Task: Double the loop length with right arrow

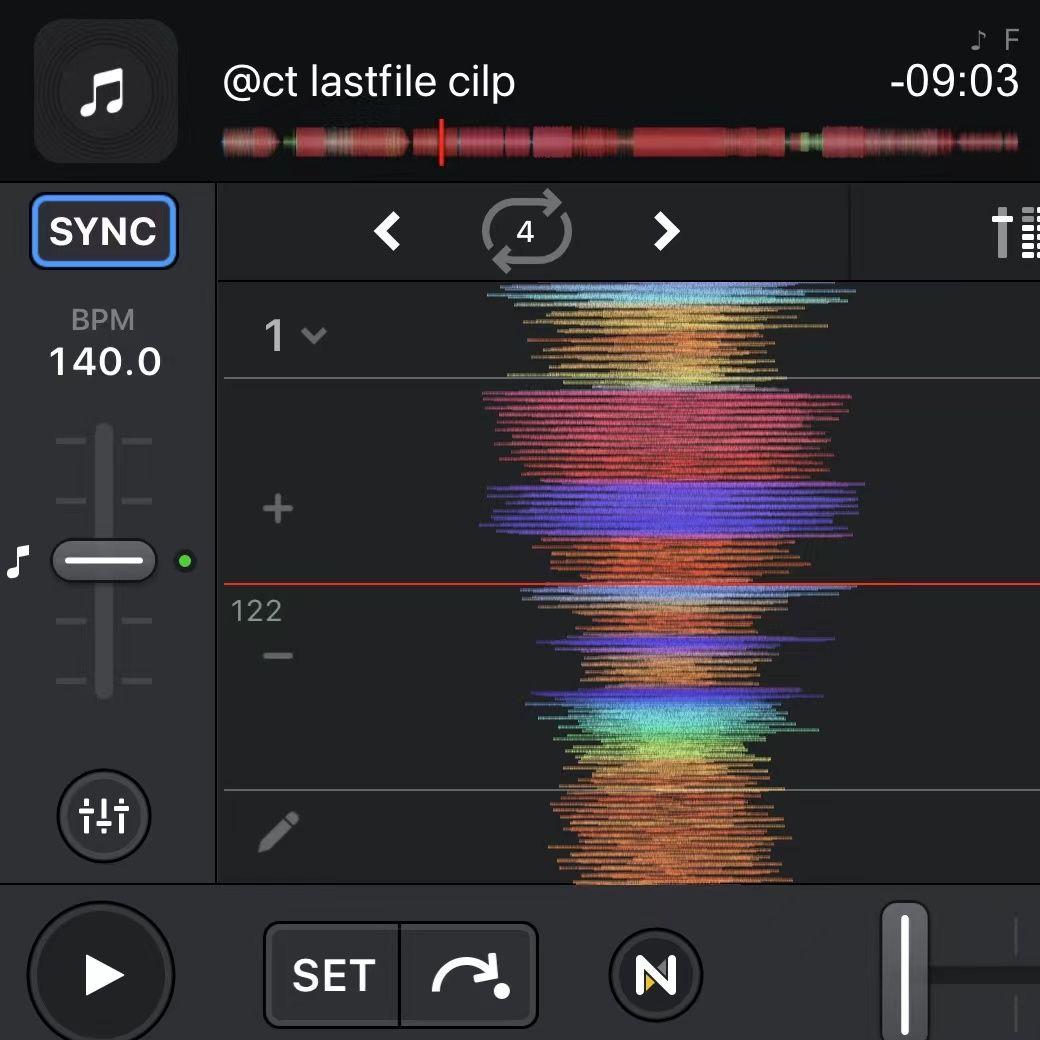Action: (x=666, y=232)
